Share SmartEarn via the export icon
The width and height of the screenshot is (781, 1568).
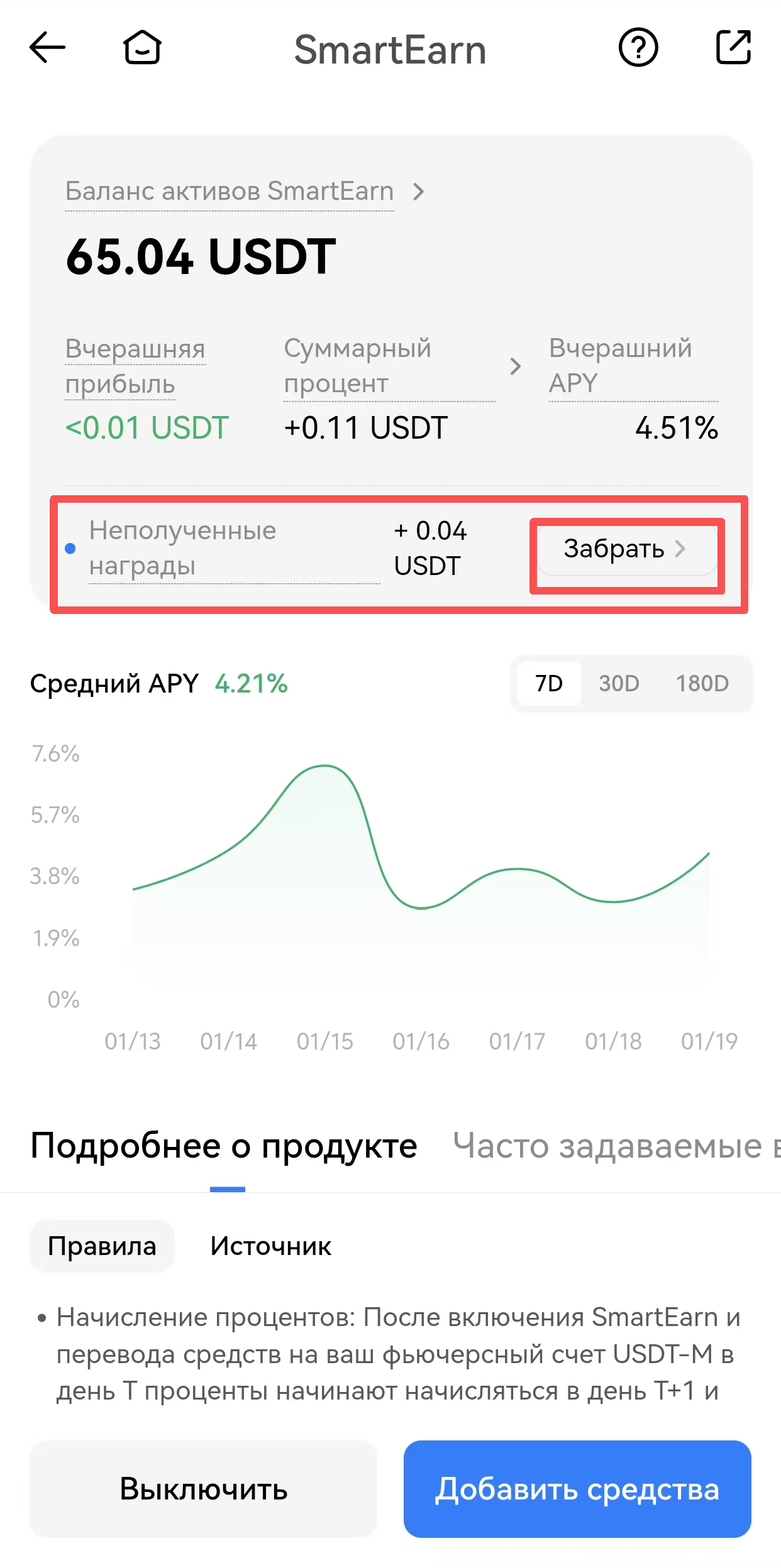click(x=733, y=47)
